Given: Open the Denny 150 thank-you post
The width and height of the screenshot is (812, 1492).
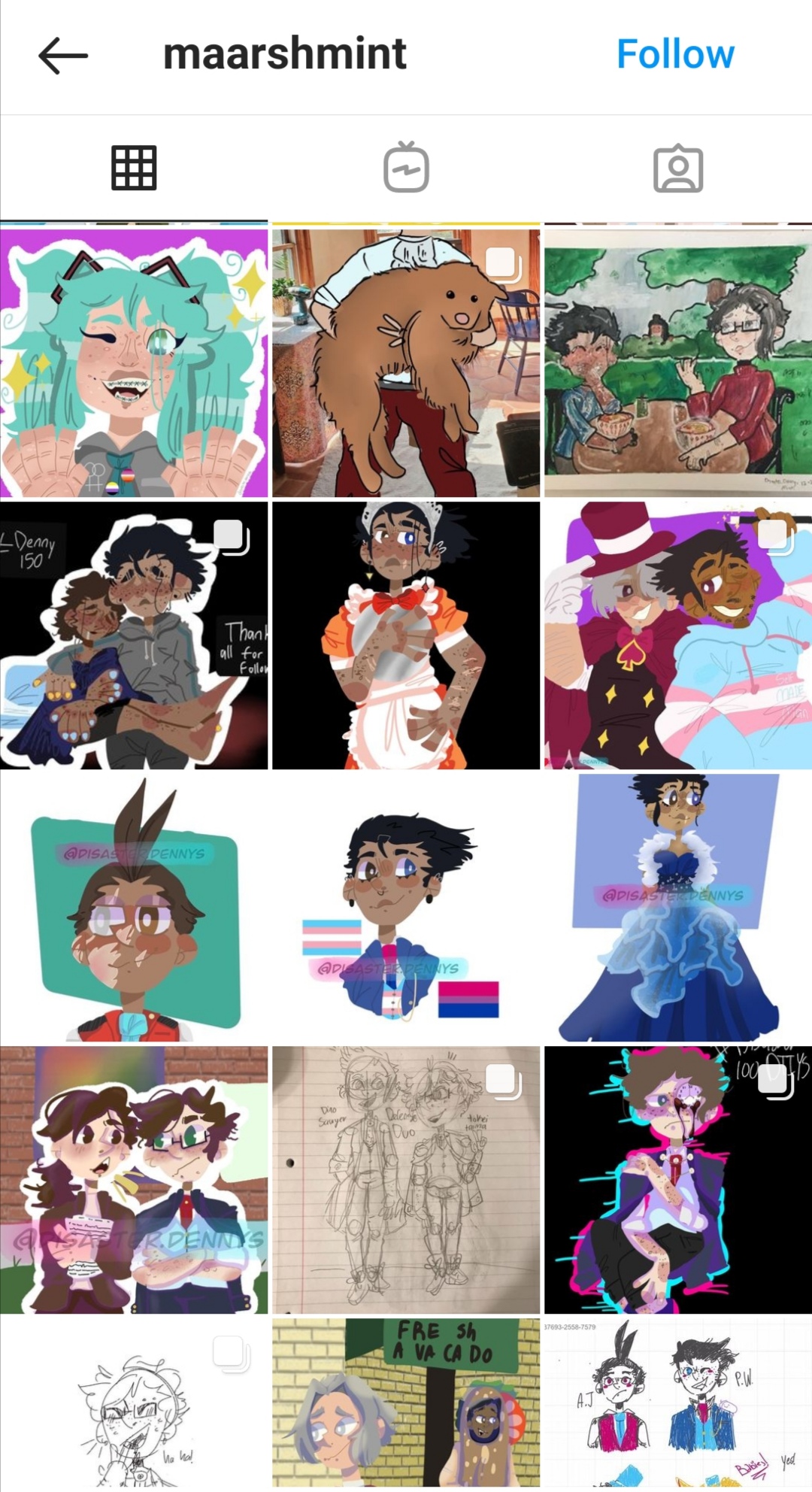Looking at the screenshot, I should [x=134, y=635].
